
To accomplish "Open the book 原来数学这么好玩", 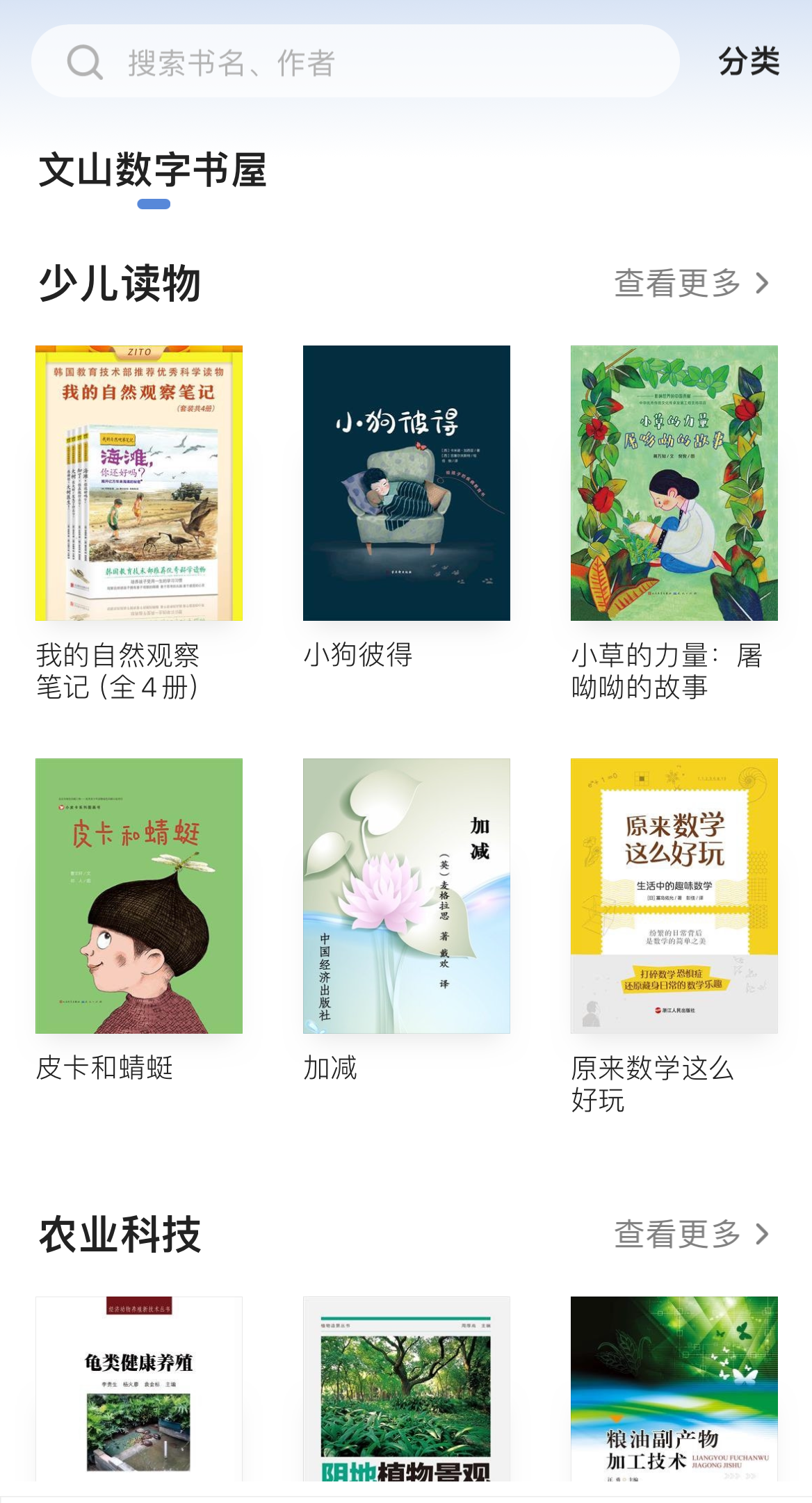I will (x=674, y=896).
